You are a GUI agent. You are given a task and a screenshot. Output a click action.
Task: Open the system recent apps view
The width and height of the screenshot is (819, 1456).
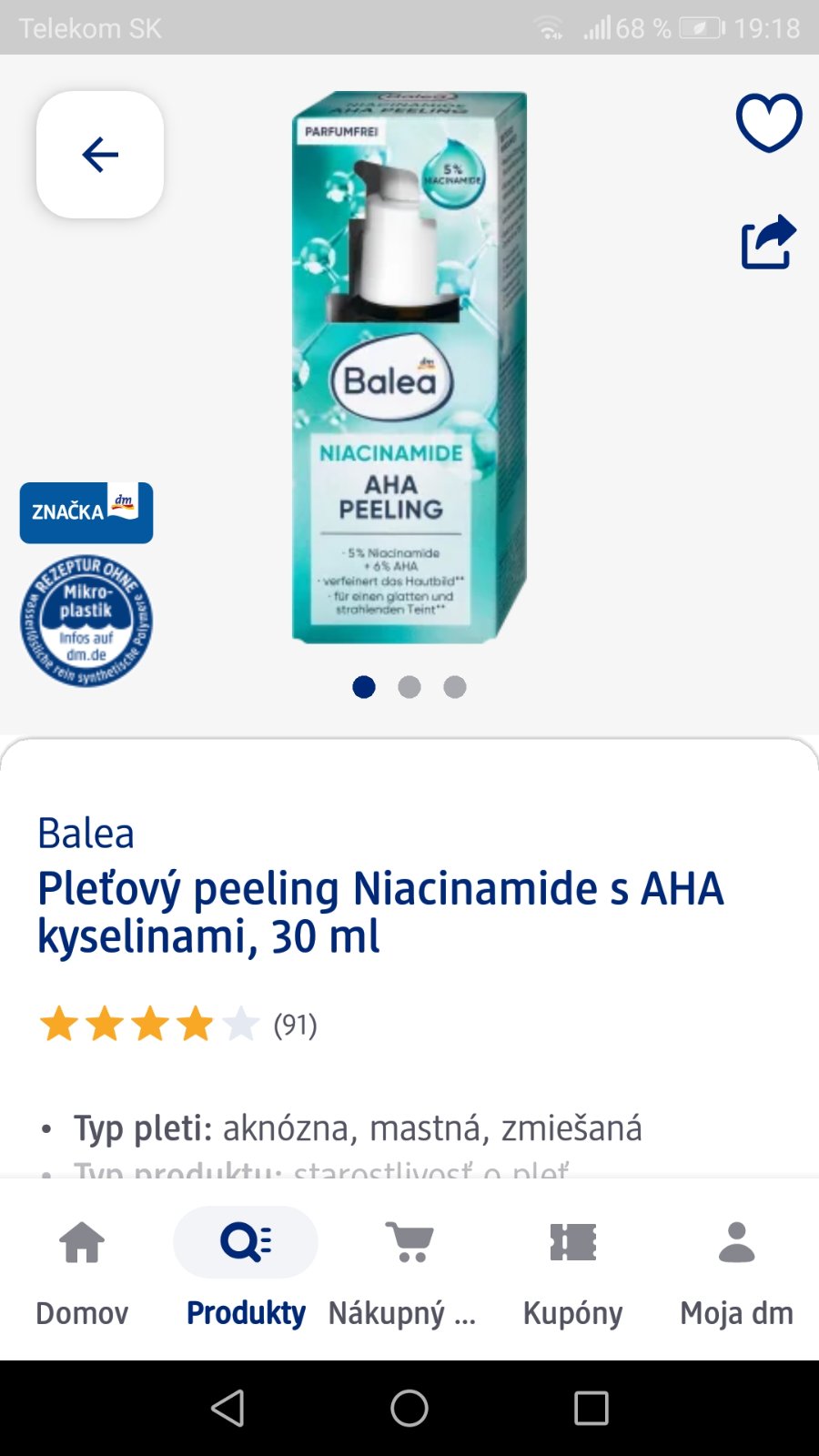click(591, 1408)
